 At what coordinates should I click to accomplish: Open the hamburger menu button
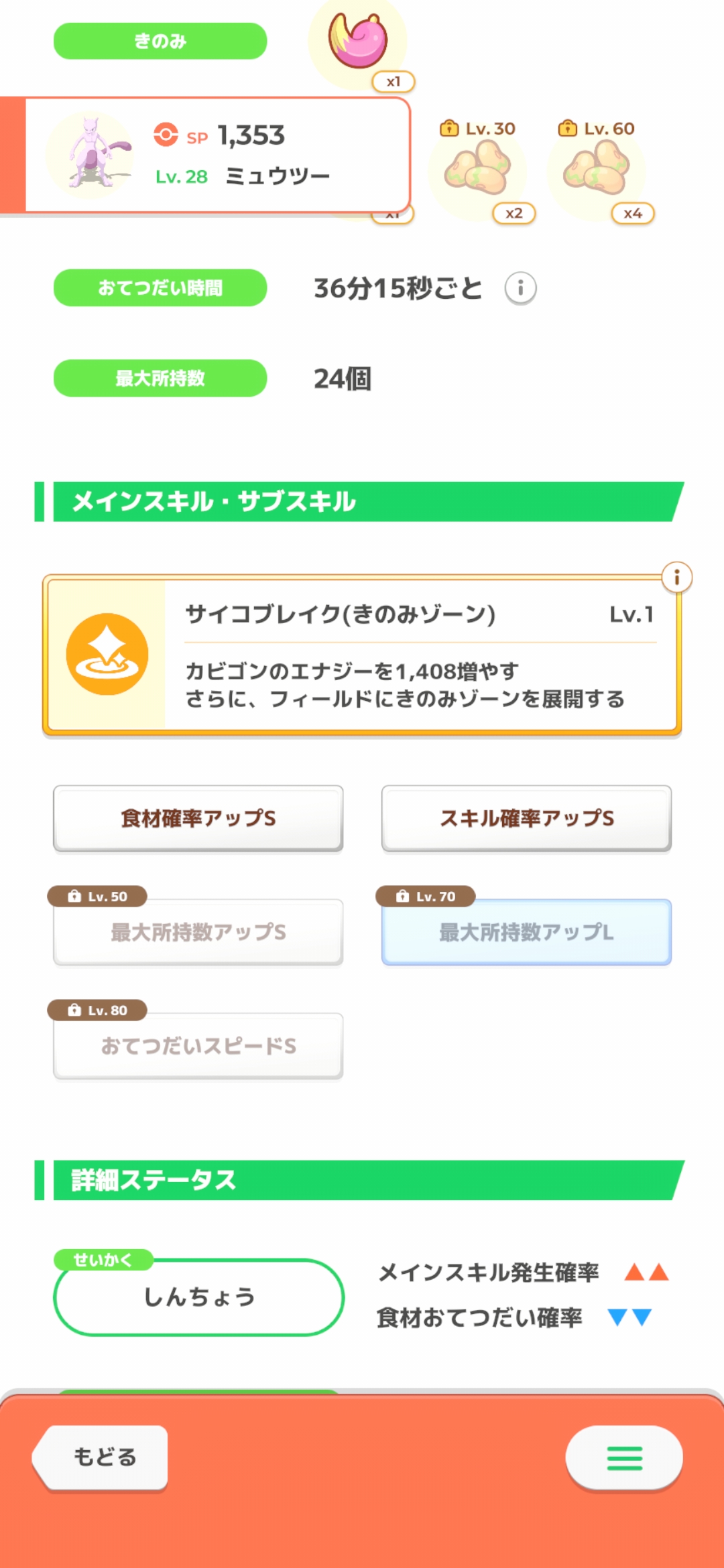click(624, 1457)
